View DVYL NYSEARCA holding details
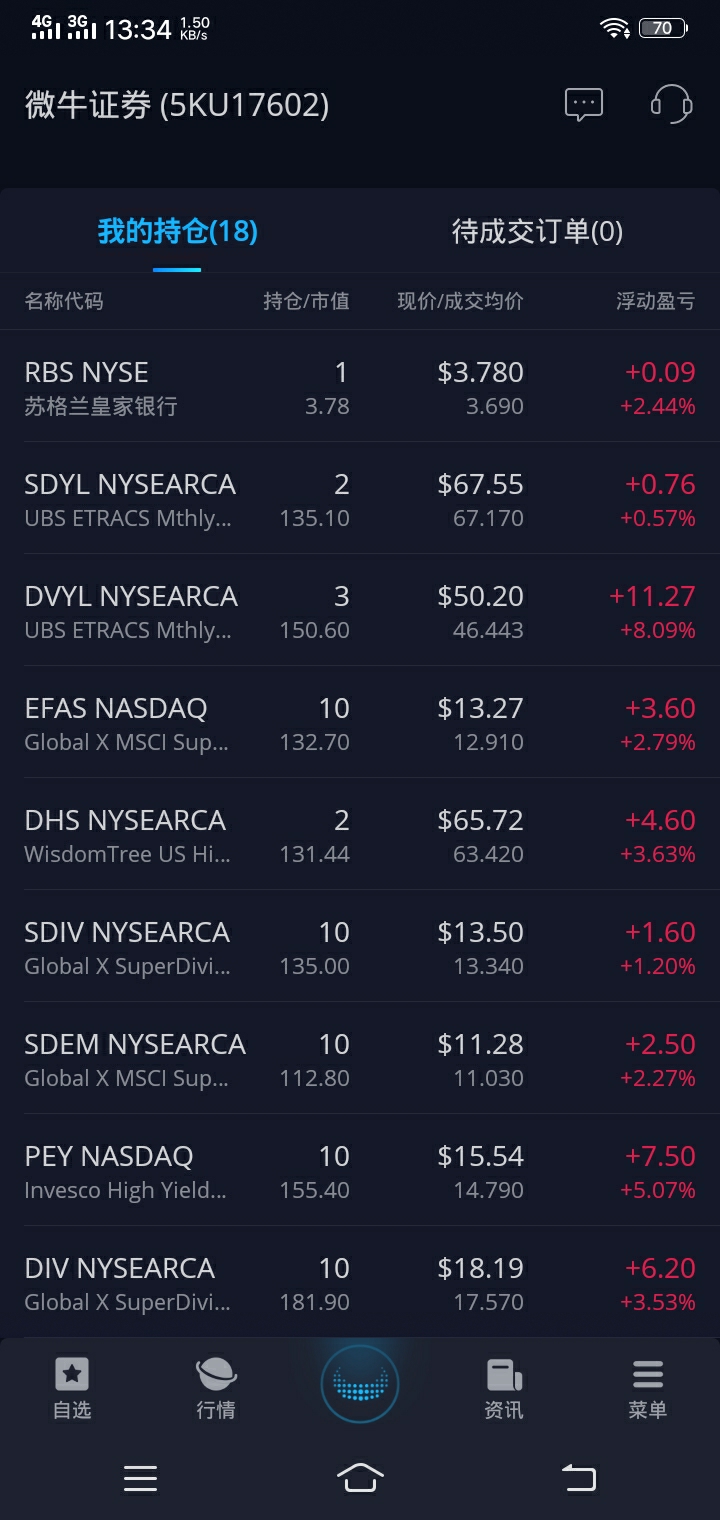Screen dimensions: 720x1520 click(360, 611)
